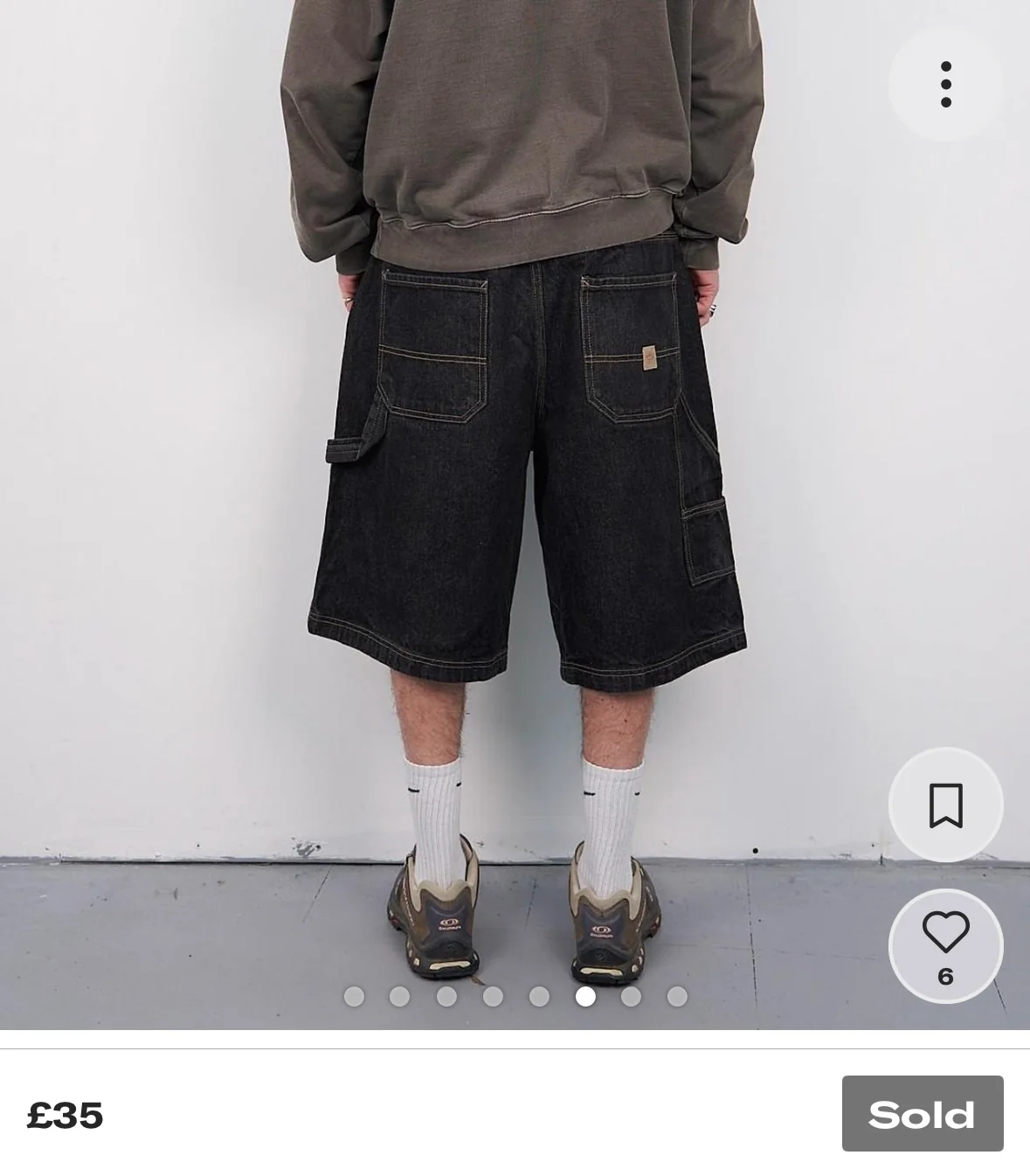Screen dimensions: 1030x1176
Task: Save this item with the bookmark icon
Action: (945, 805)
